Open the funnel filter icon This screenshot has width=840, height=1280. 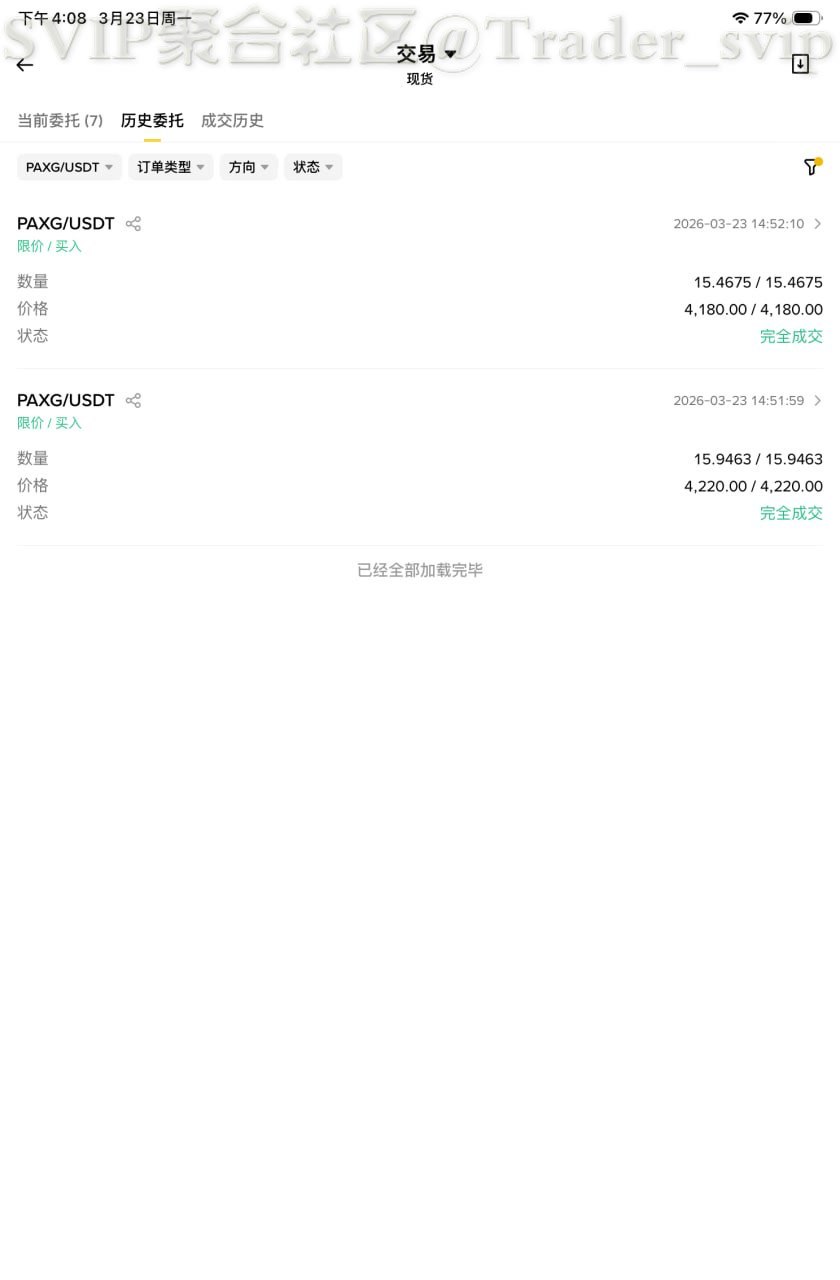(x=811, y=167)
